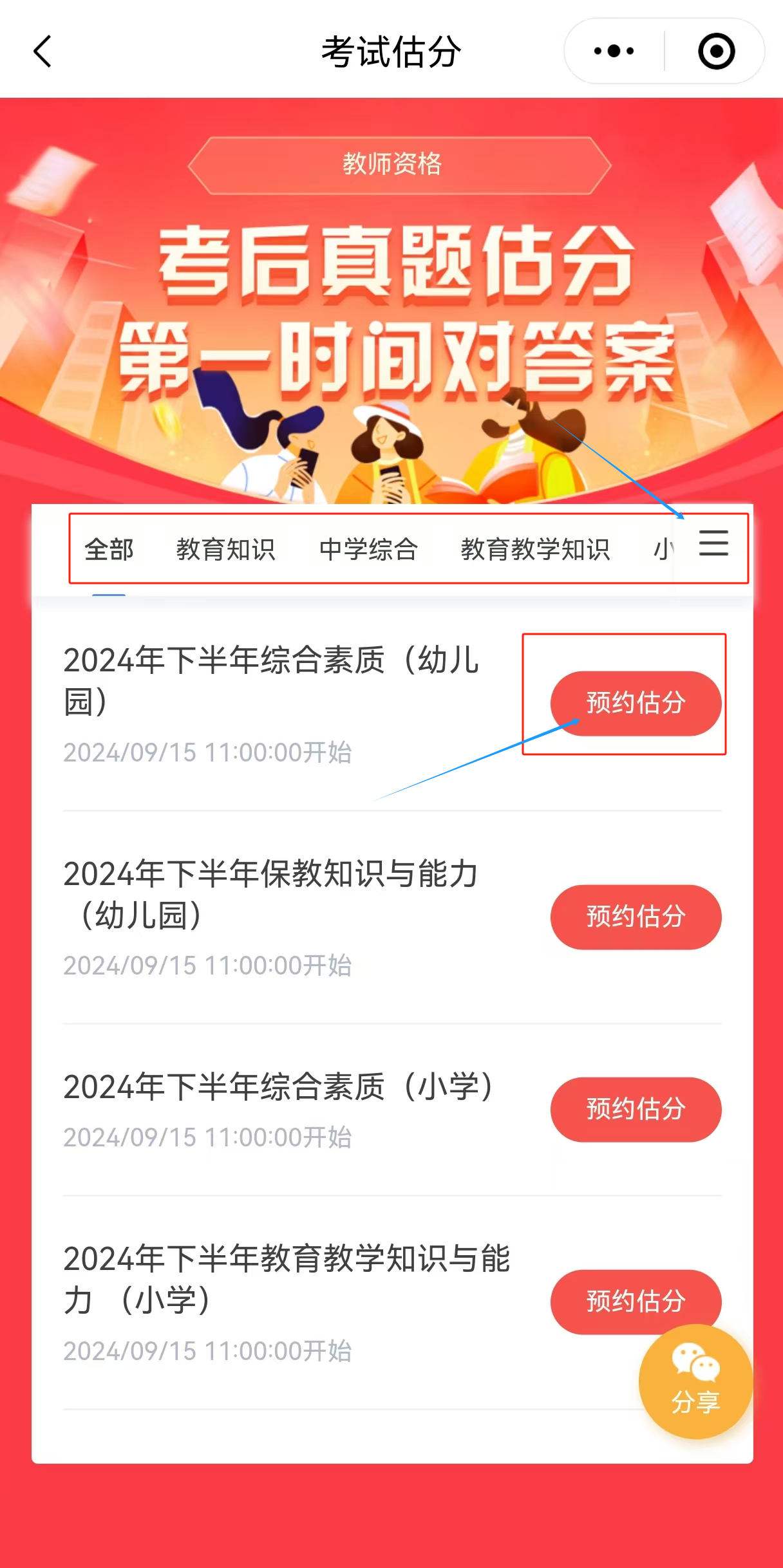The image size is (783, 1568).
Task: Tap the circular close/home capsule button
Action: click(717, 51)
